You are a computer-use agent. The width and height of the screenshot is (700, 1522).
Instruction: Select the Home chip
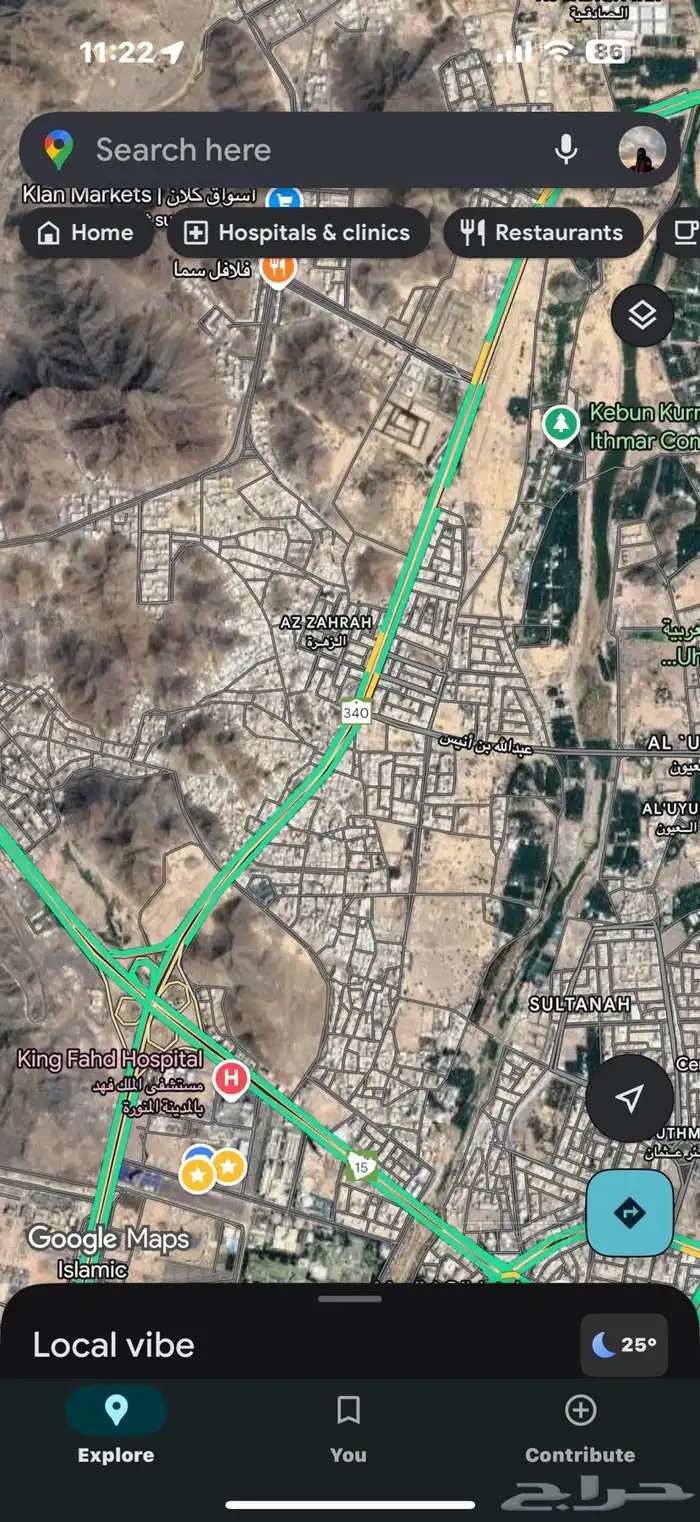(86, 233)
